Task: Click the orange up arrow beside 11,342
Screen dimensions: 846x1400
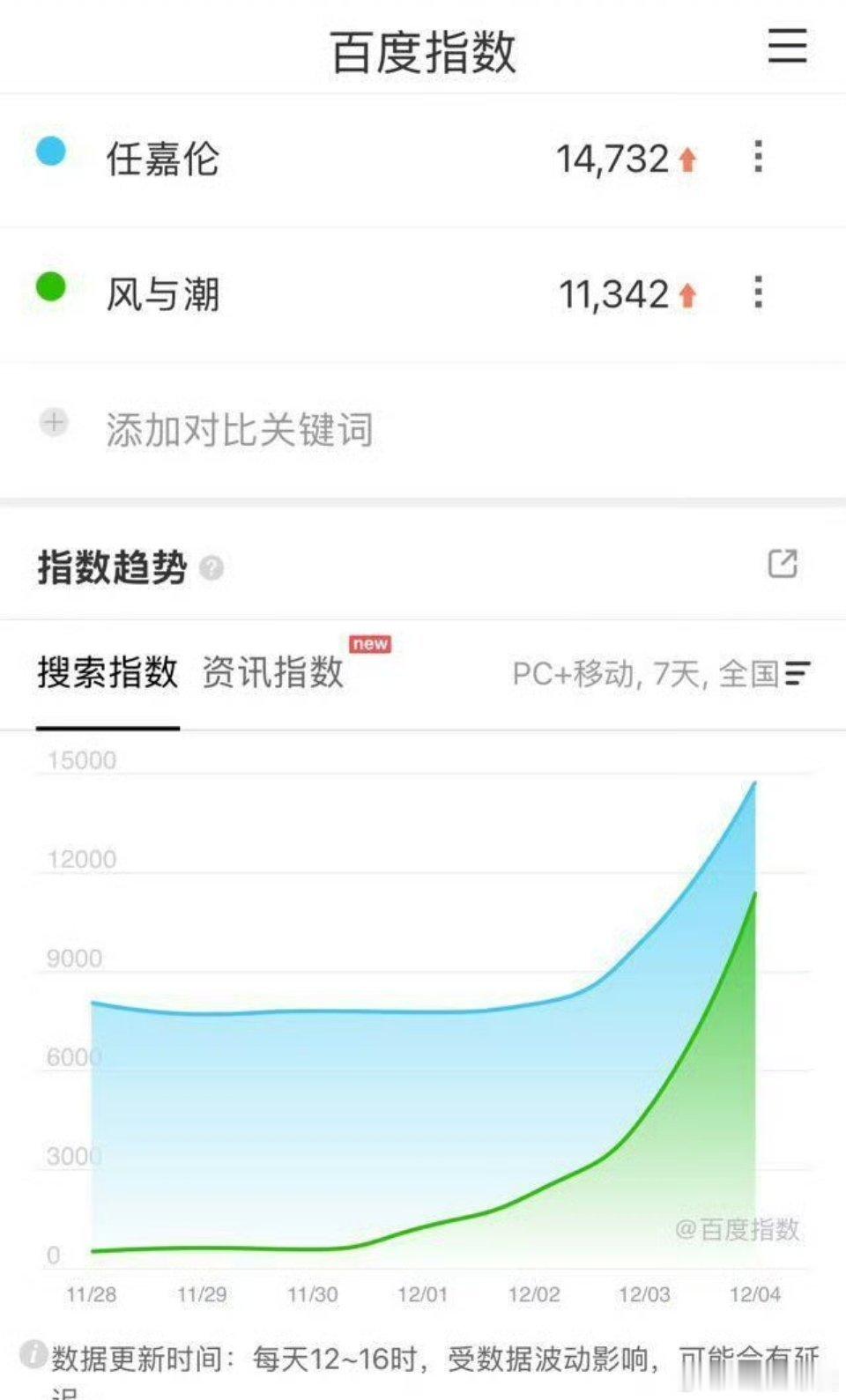Action: tap(686, 293)
